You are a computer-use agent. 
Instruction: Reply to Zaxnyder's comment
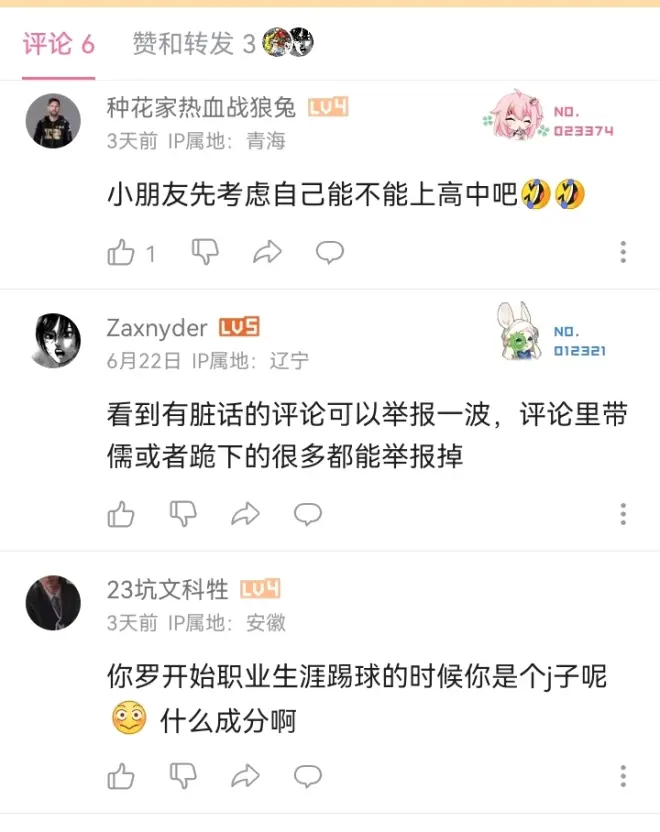click(308, 514)
